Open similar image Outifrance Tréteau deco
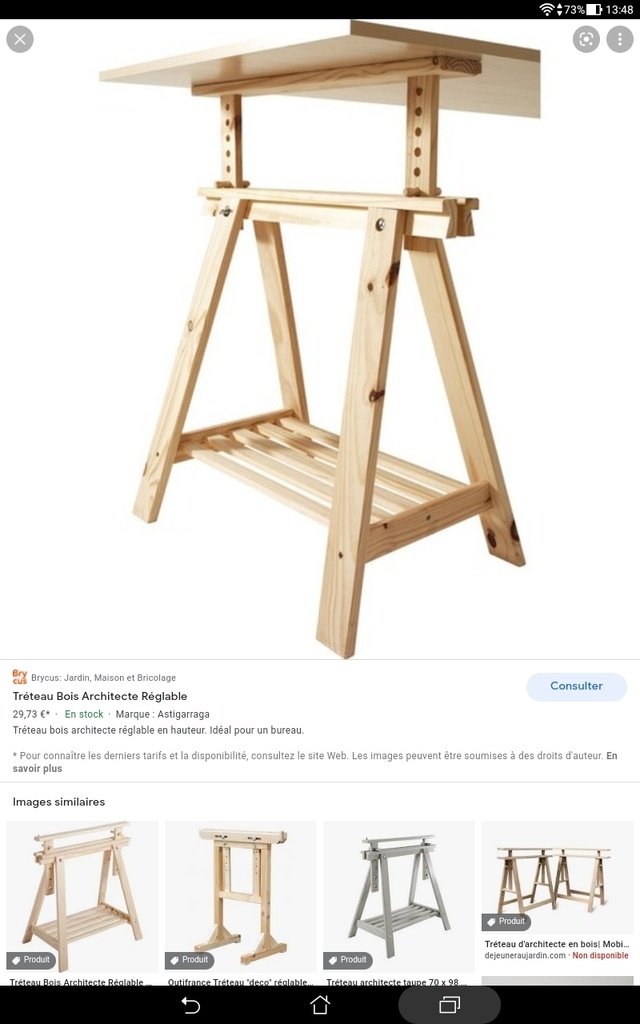This screenshot has width=640, height=1024. coord(240,897)
